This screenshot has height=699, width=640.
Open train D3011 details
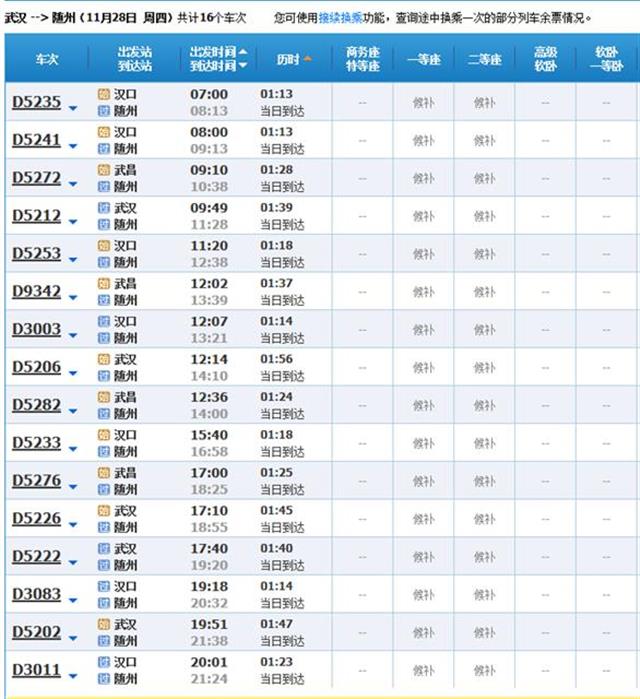tap(36, 669)
